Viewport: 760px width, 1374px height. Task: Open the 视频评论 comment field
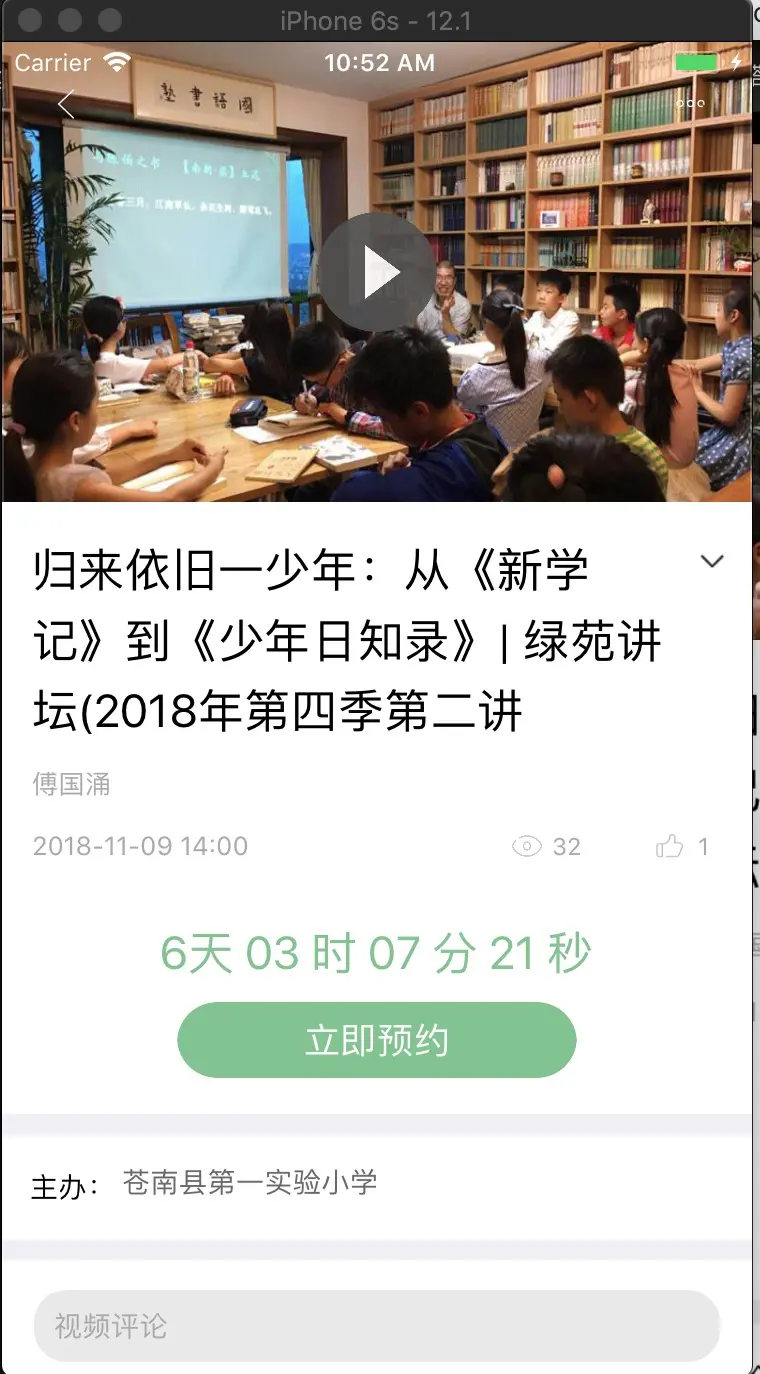(376, 1326)
